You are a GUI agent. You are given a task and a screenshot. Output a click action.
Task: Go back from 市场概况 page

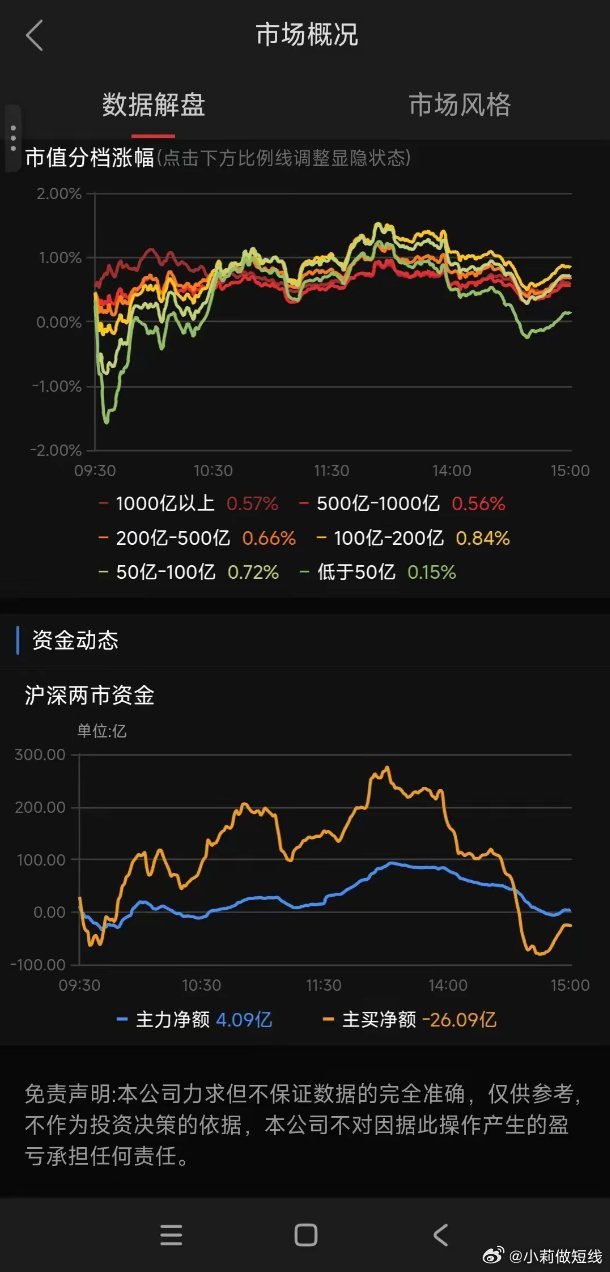tap(35, 36)
